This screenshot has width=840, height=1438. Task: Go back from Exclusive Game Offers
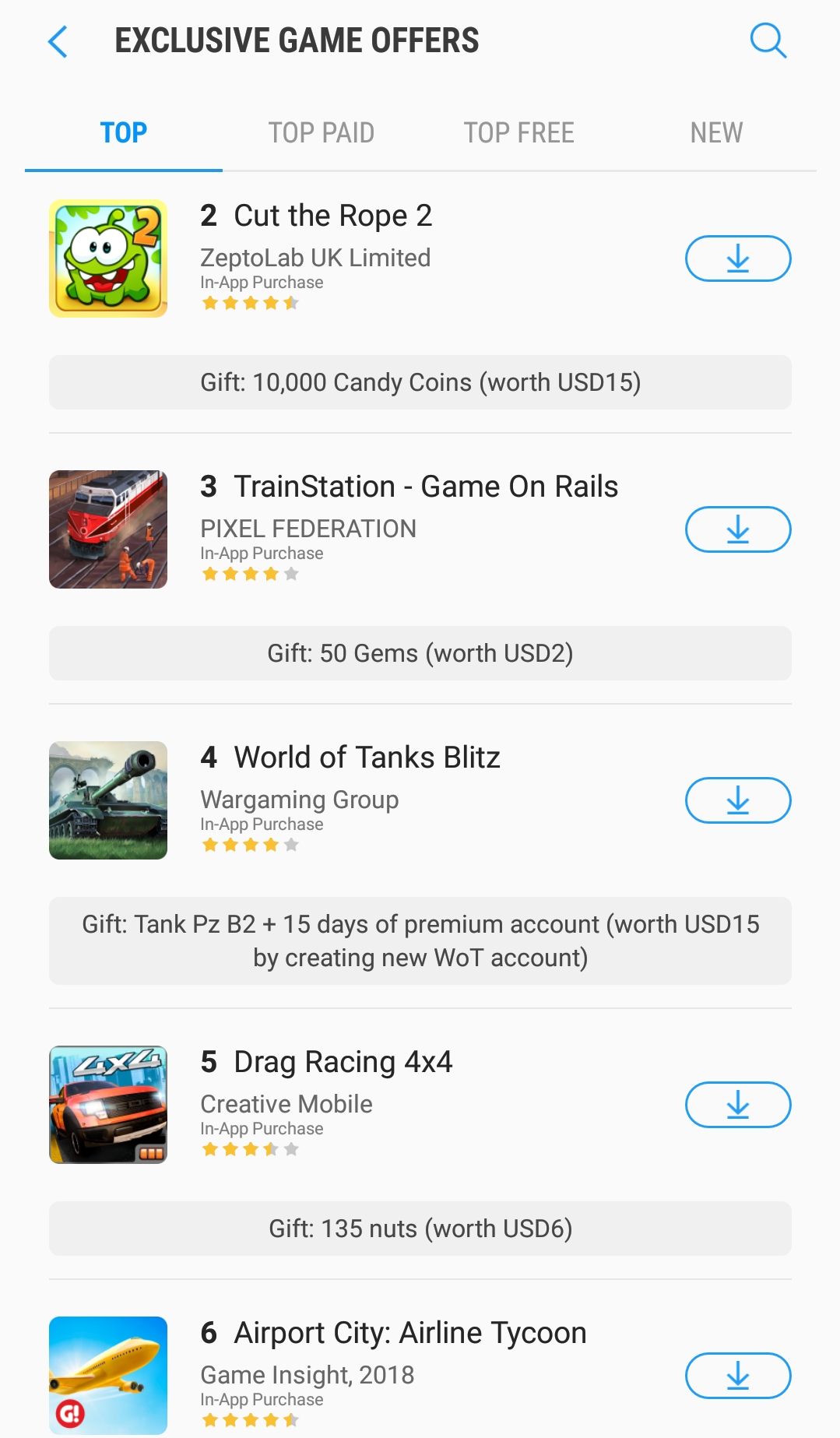click(x=58, y=41)
